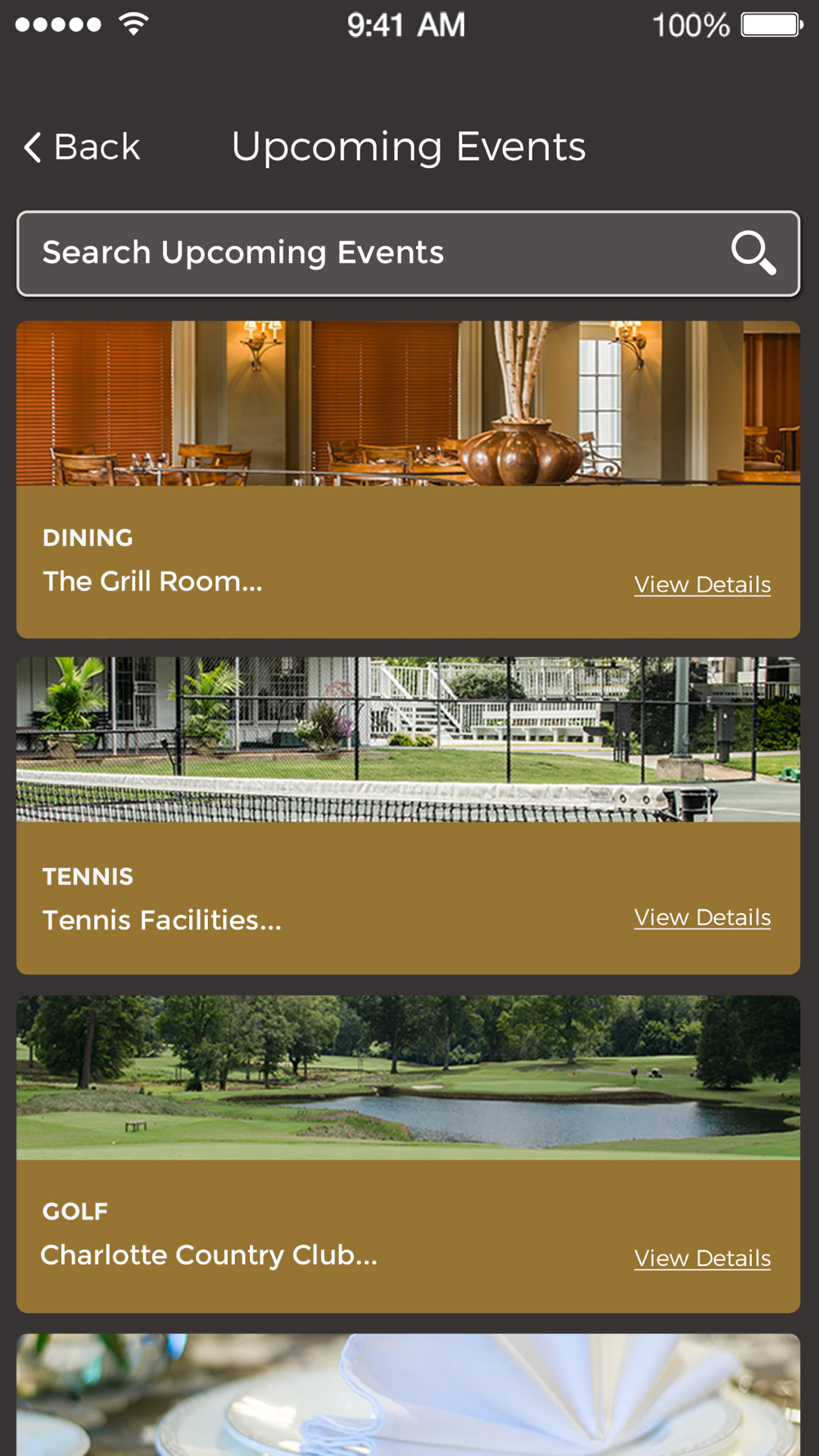View Details for Charlotte Country Club
819x1456 pixels.
click(x=702, y=1258)
